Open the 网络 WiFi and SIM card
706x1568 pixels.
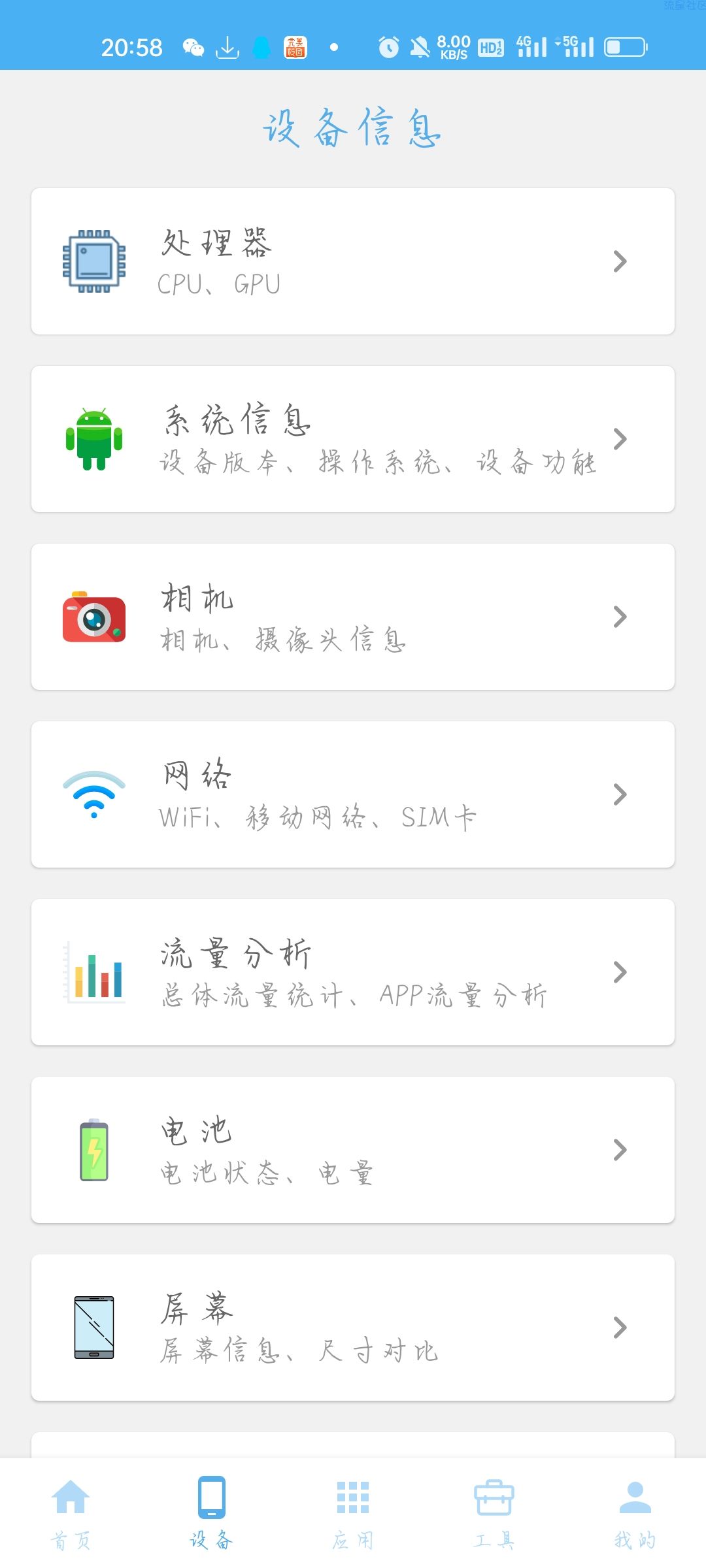point(353,794)
